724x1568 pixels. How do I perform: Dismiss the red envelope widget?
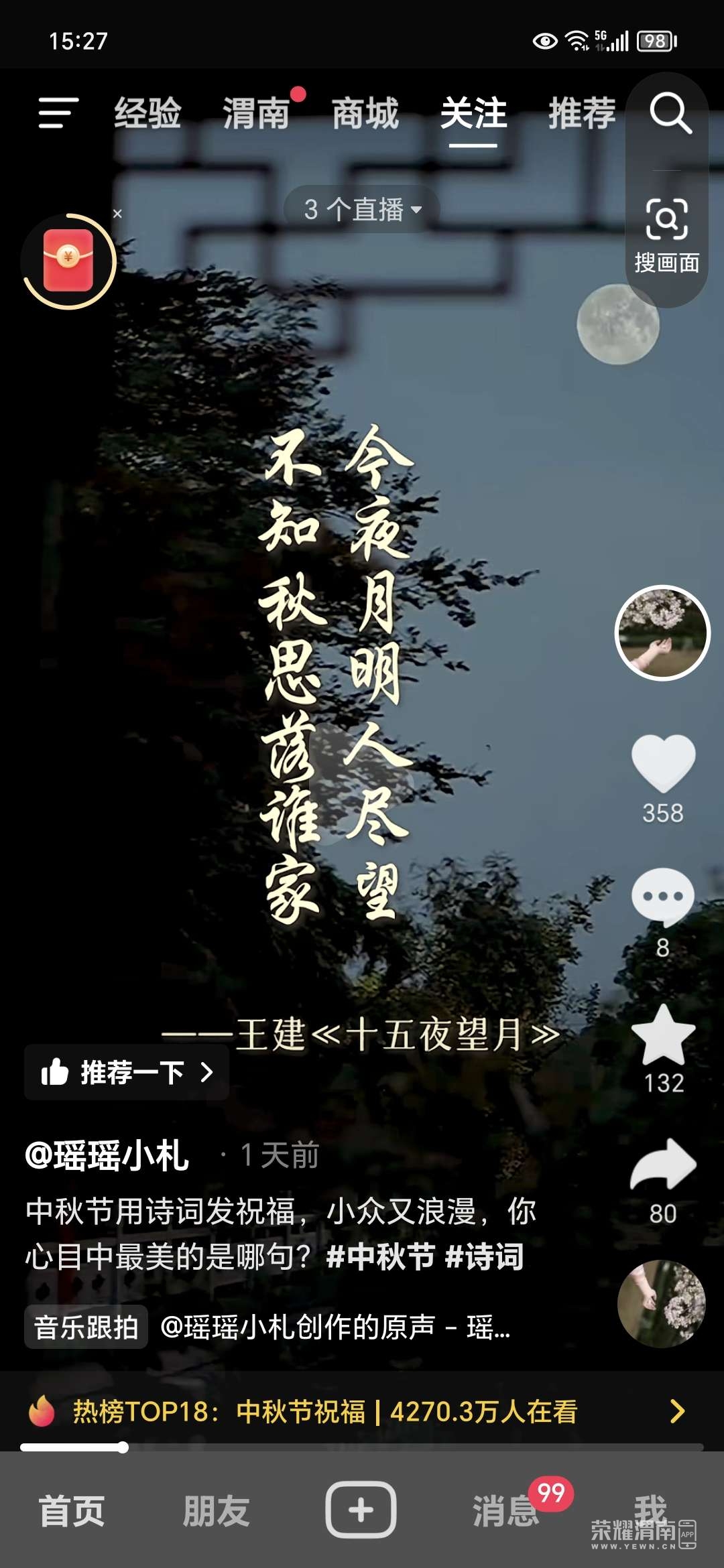[117, 214]
